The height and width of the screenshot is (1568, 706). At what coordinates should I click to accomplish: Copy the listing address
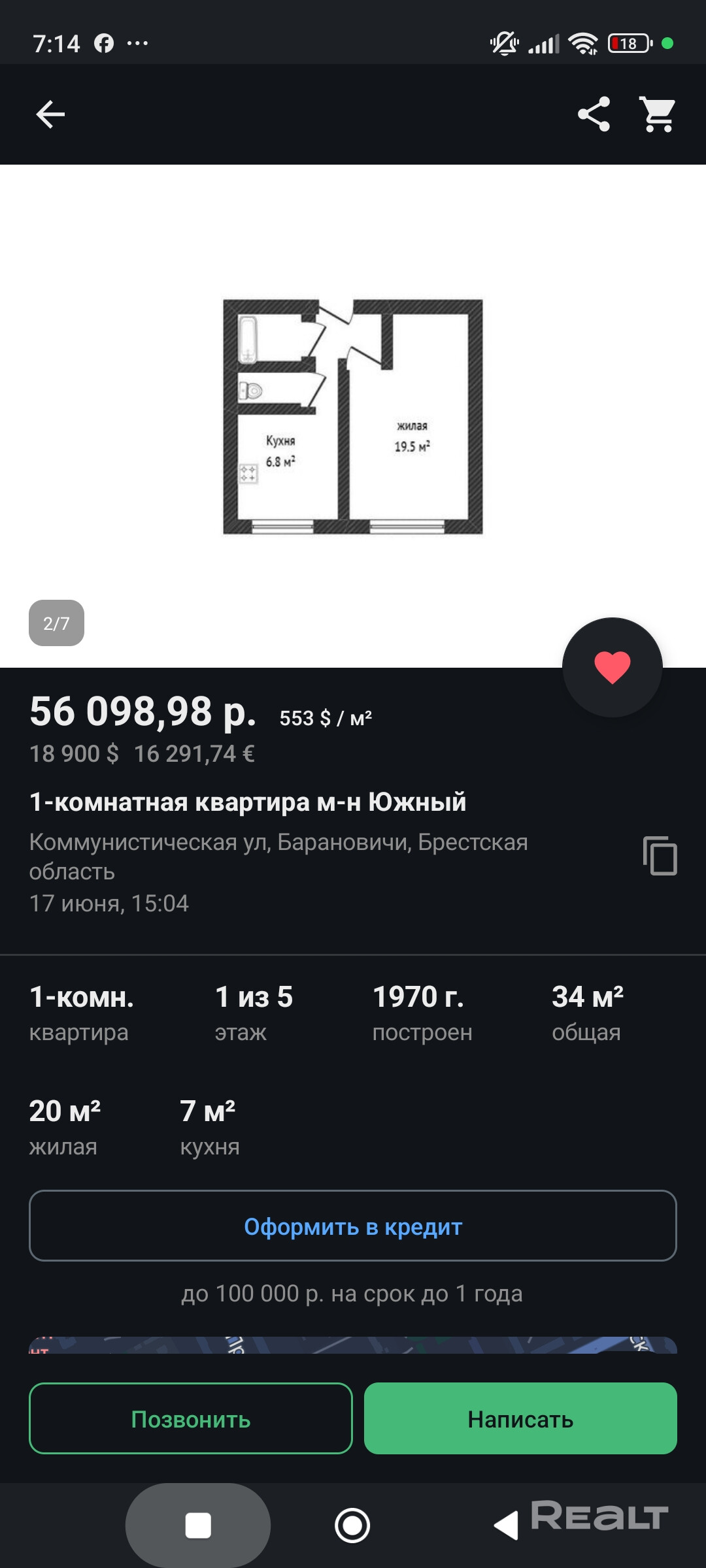(660, 855)
